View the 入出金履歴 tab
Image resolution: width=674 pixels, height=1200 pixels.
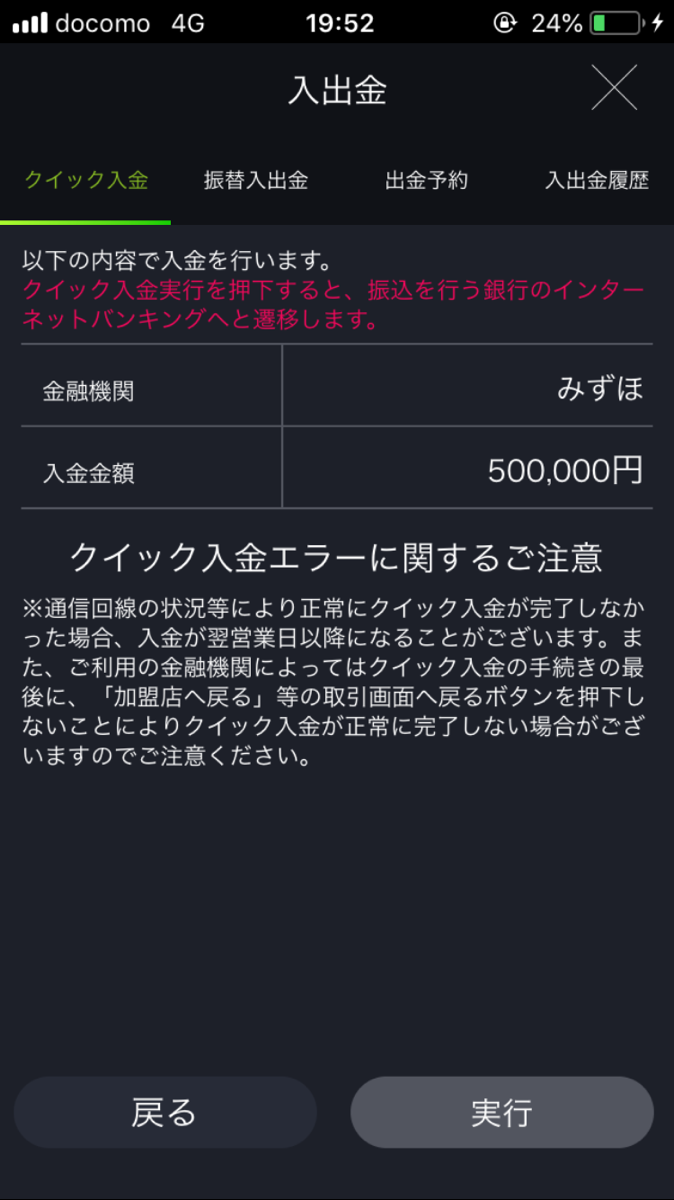point(596,181)
